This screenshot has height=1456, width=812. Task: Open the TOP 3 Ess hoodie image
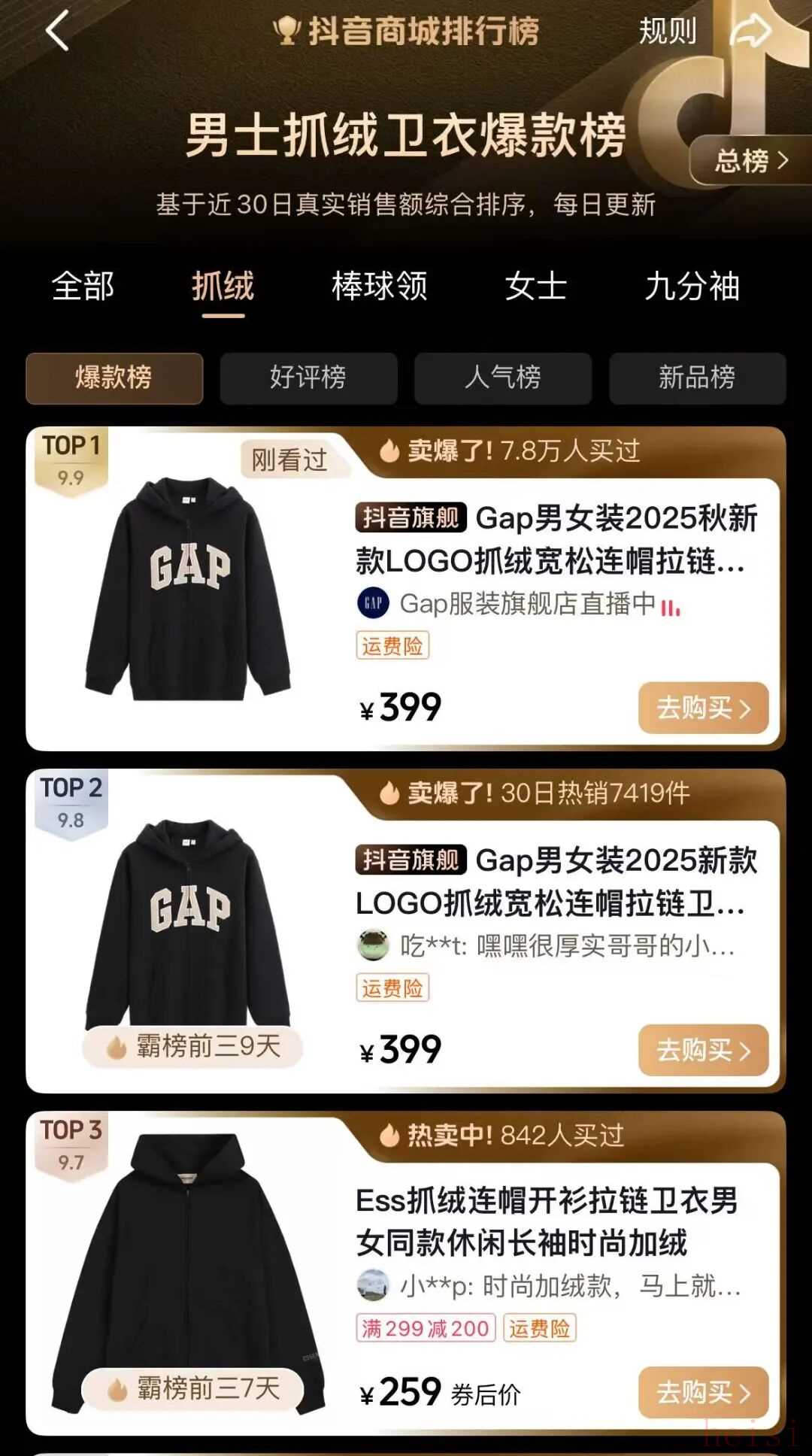[x=188, y=1263]
